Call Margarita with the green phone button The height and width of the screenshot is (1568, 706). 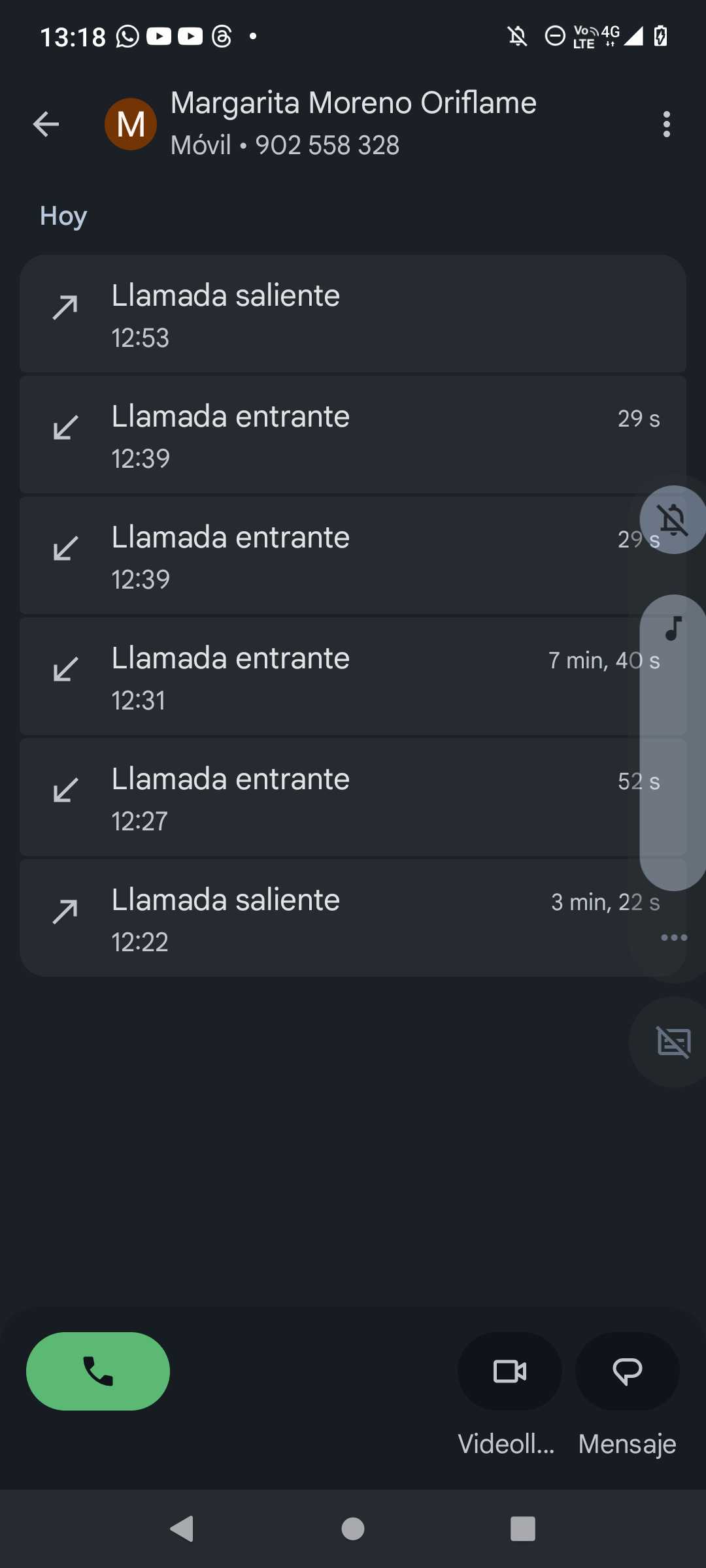98,1371
